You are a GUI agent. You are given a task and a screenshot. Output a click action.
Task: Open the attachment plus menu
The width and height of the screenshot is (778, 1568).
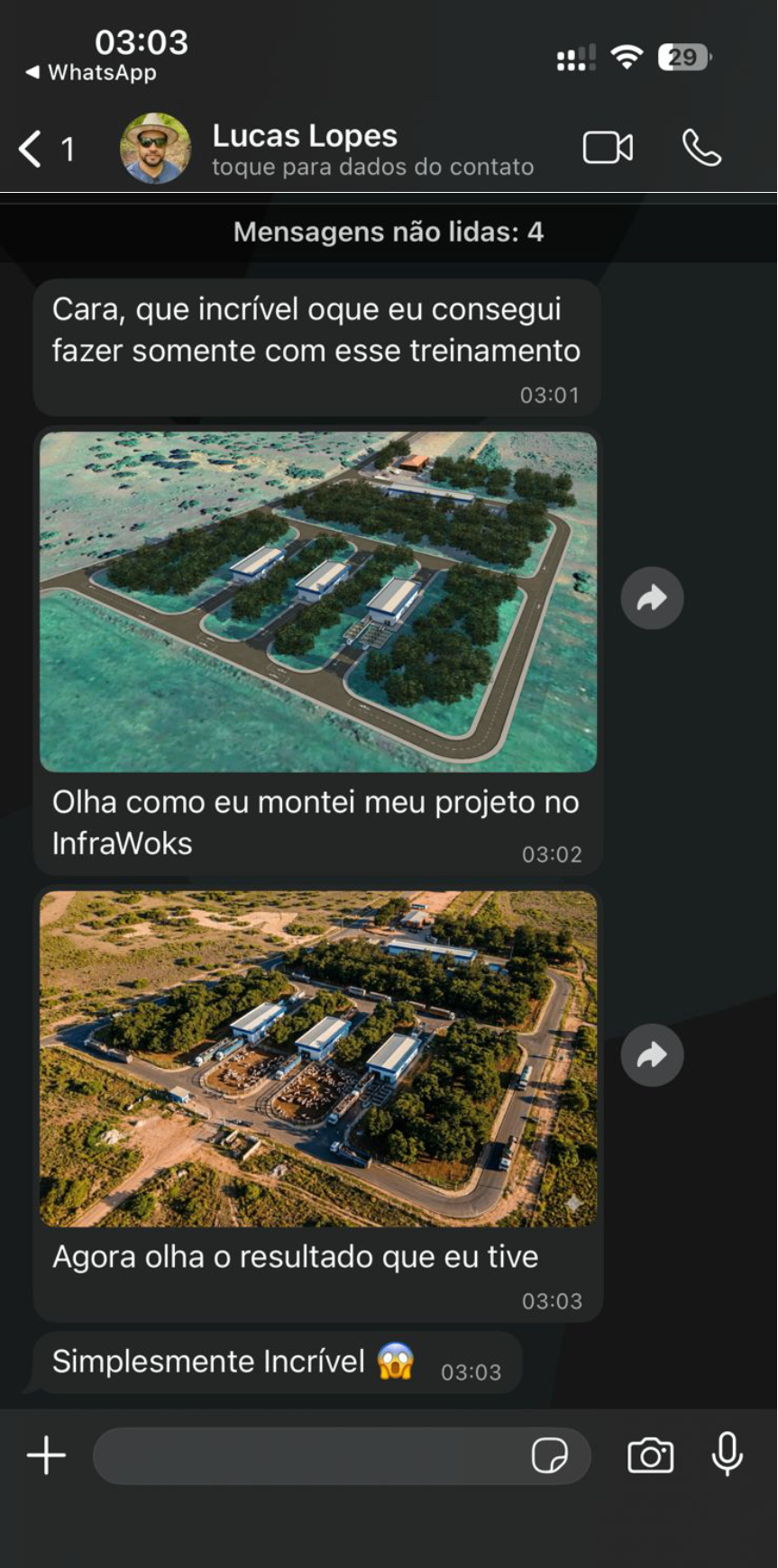[x=46, y=1455]
